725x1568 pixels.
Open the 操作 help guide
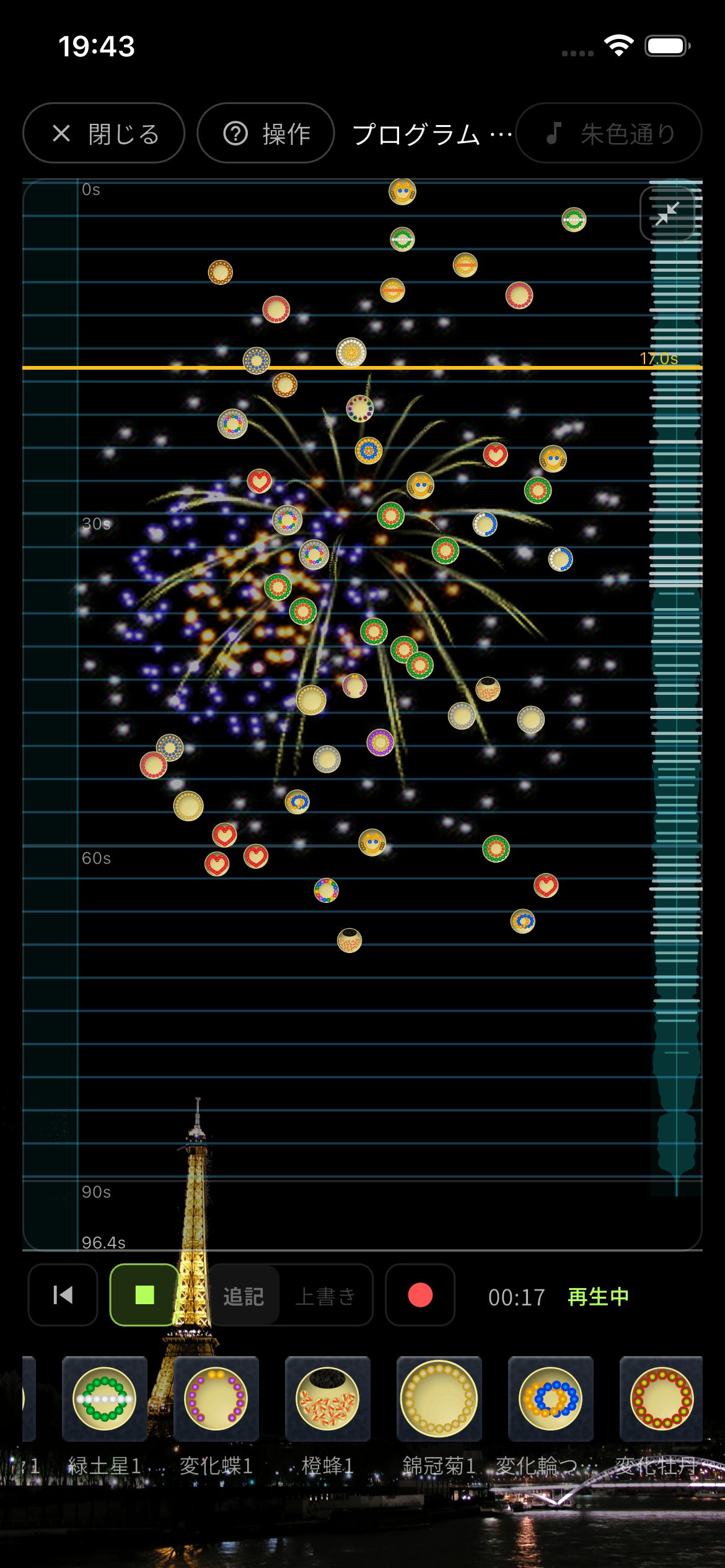(266, 133)
